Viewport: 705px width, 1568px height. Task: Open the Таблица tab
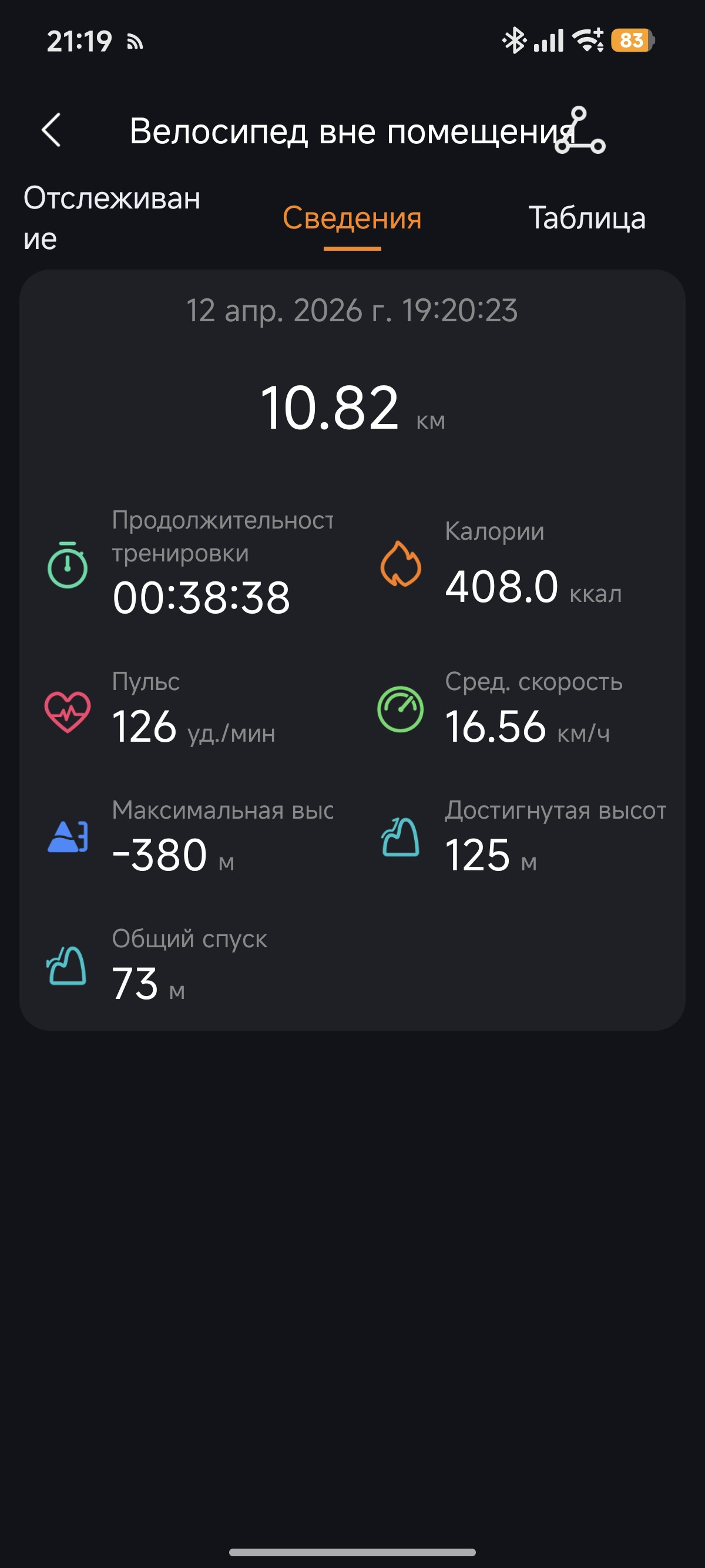click(587, 218)
